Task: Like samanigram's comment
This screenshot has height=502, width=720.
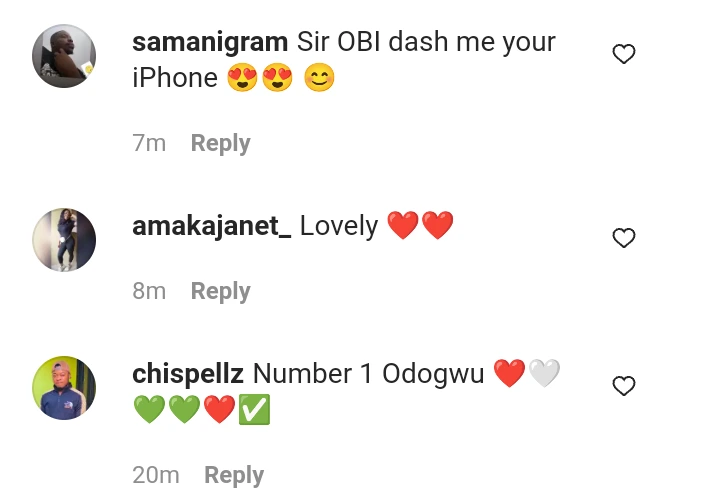Action: point(624,55)
